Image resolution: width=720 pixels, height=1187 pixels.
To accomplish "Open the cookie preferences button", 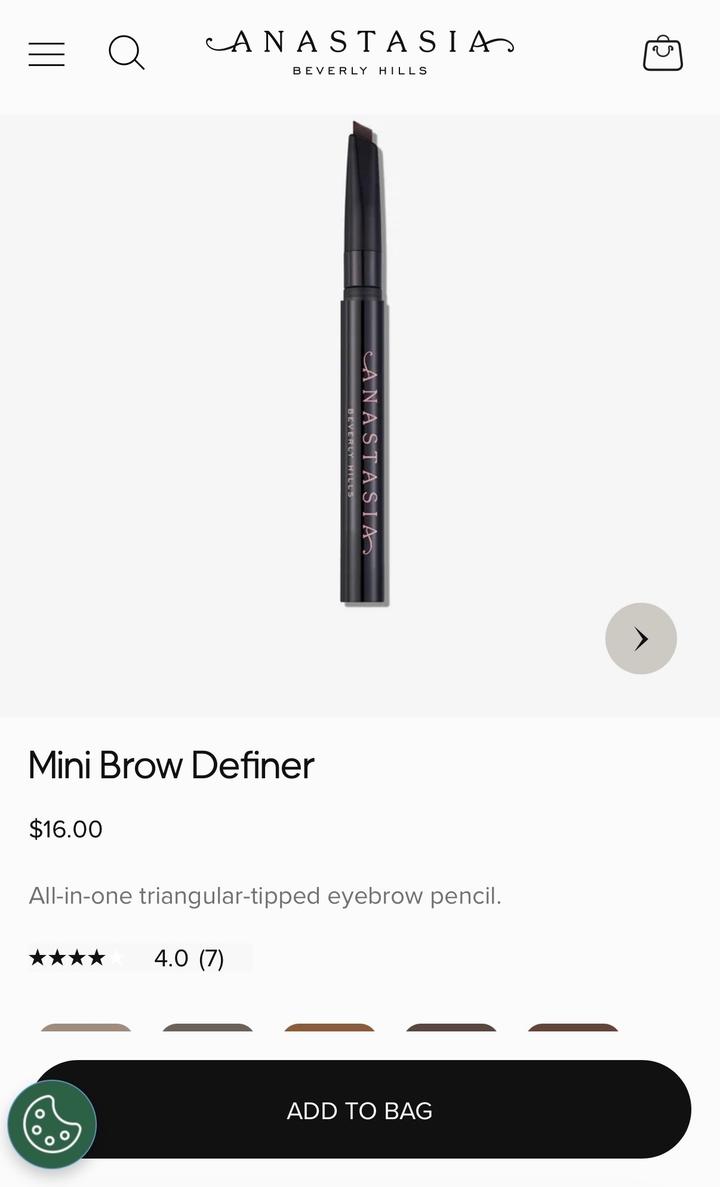I will pos(52,1125).
